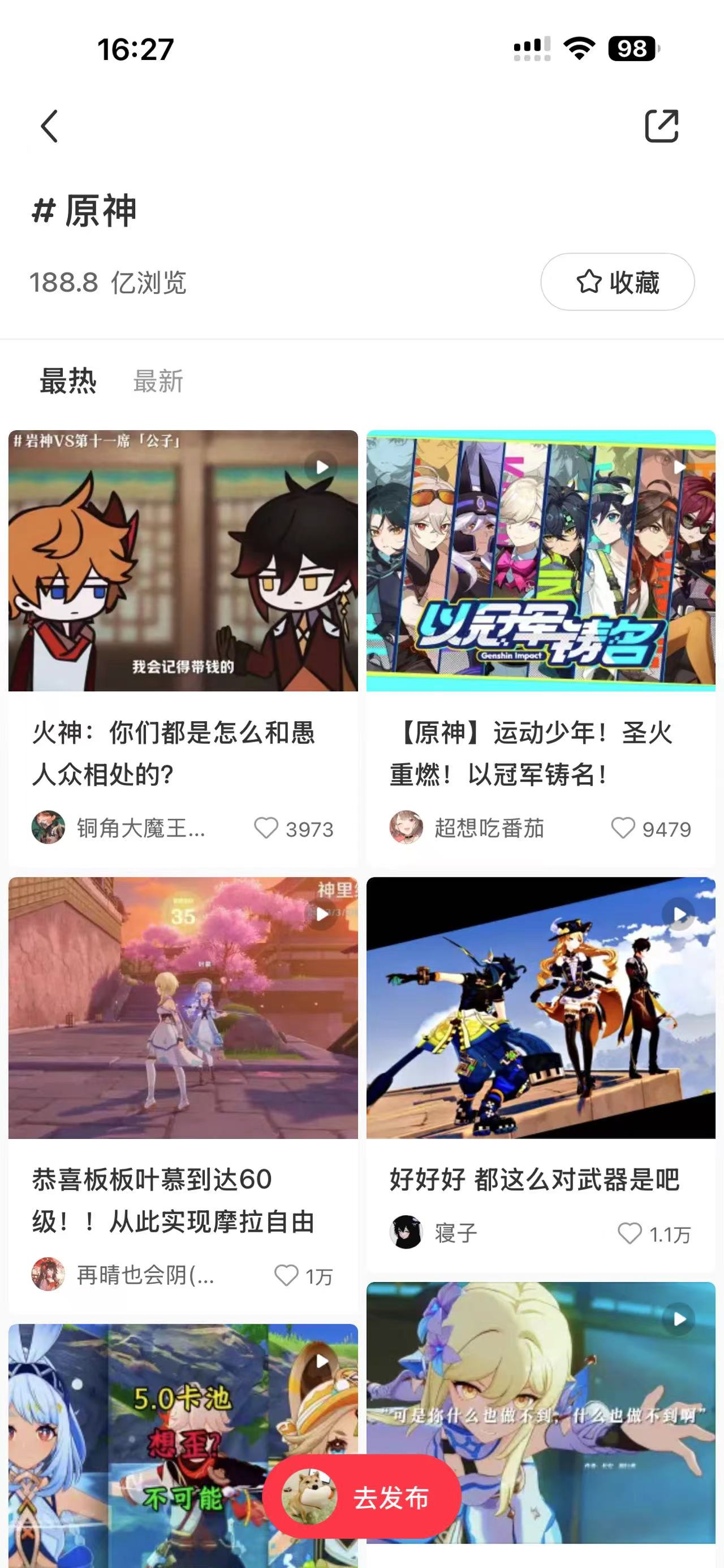
Task: Visit 超想吃番茄's profile
Action: click(406, 827)
